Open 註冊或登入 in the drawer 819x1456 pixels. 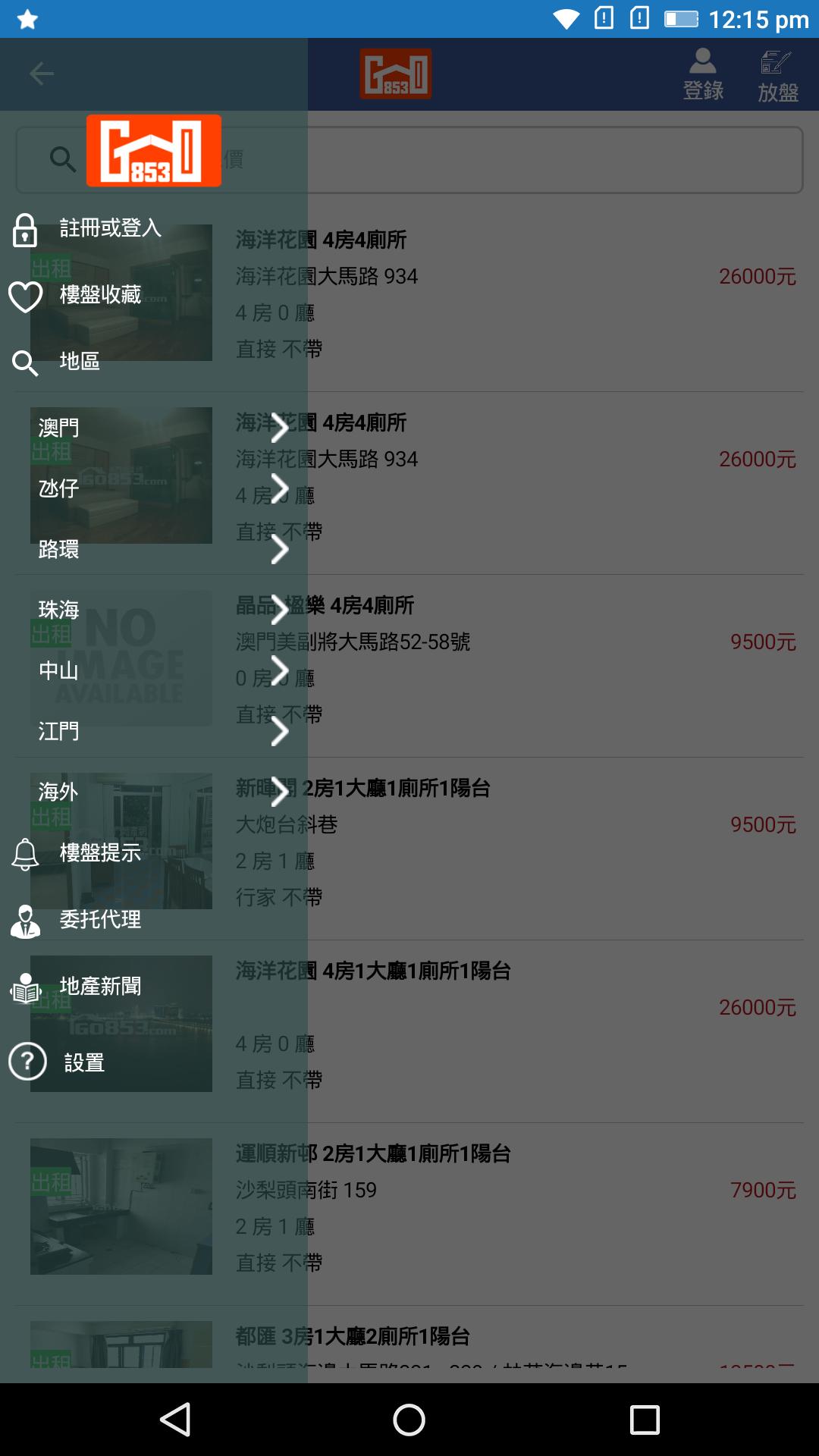point(110,228)
